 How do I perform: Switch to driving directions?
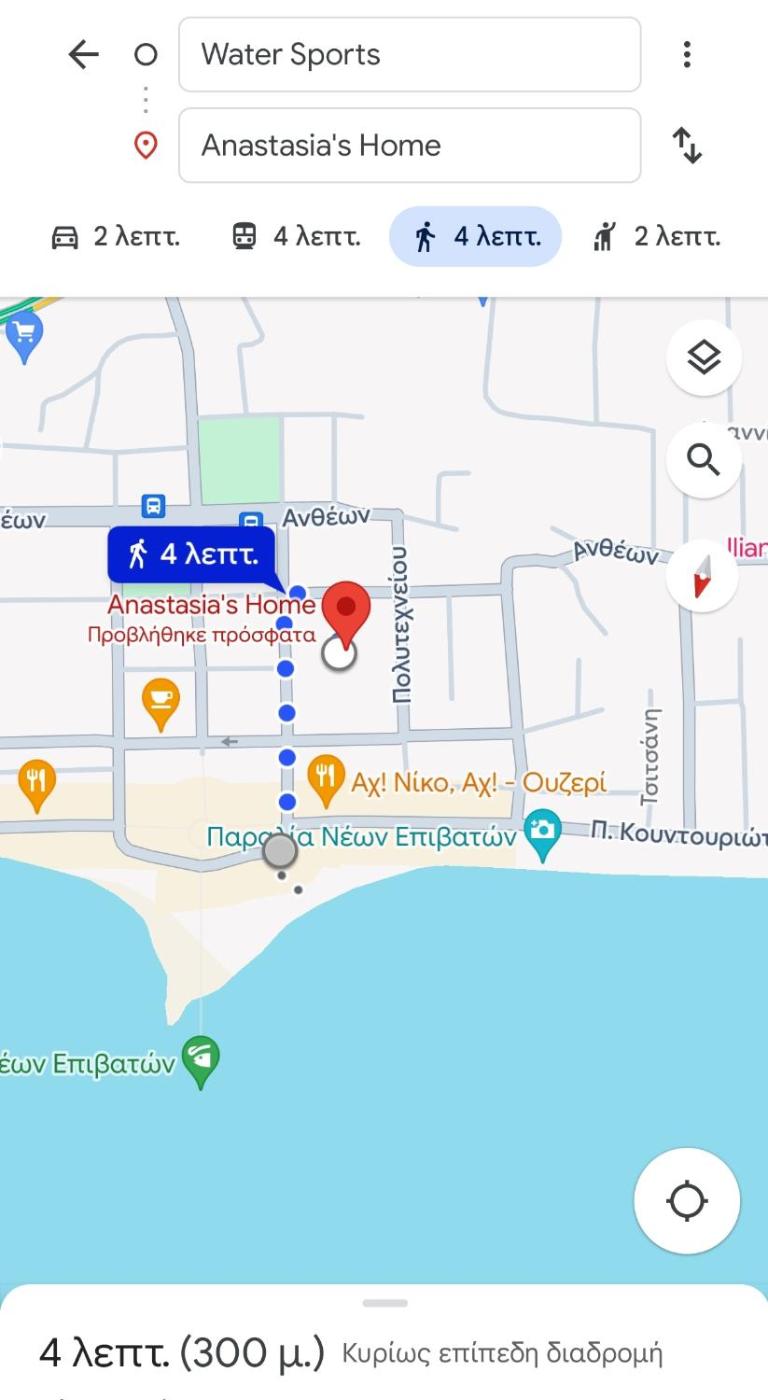pos(115,237)
